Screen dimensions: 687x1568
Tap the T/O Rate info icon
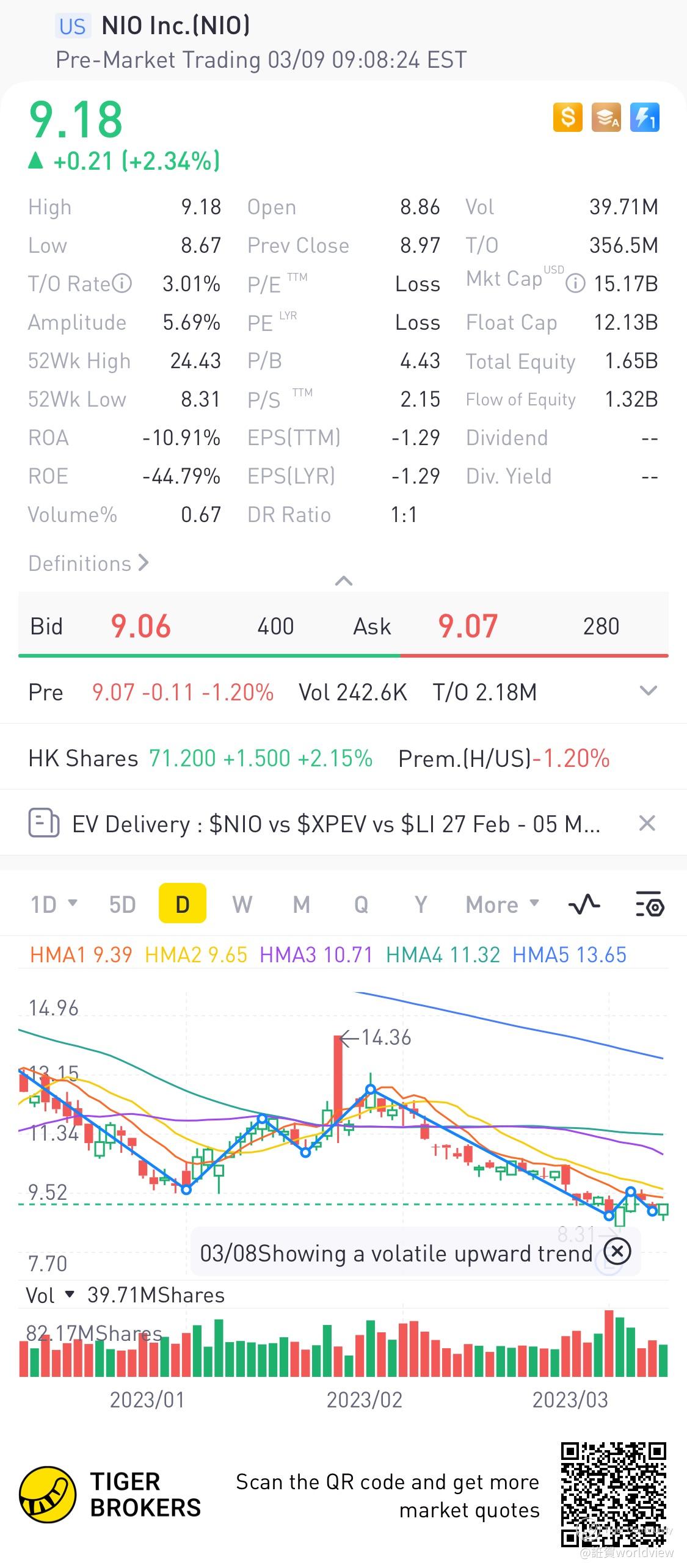(x=123, y=283)
